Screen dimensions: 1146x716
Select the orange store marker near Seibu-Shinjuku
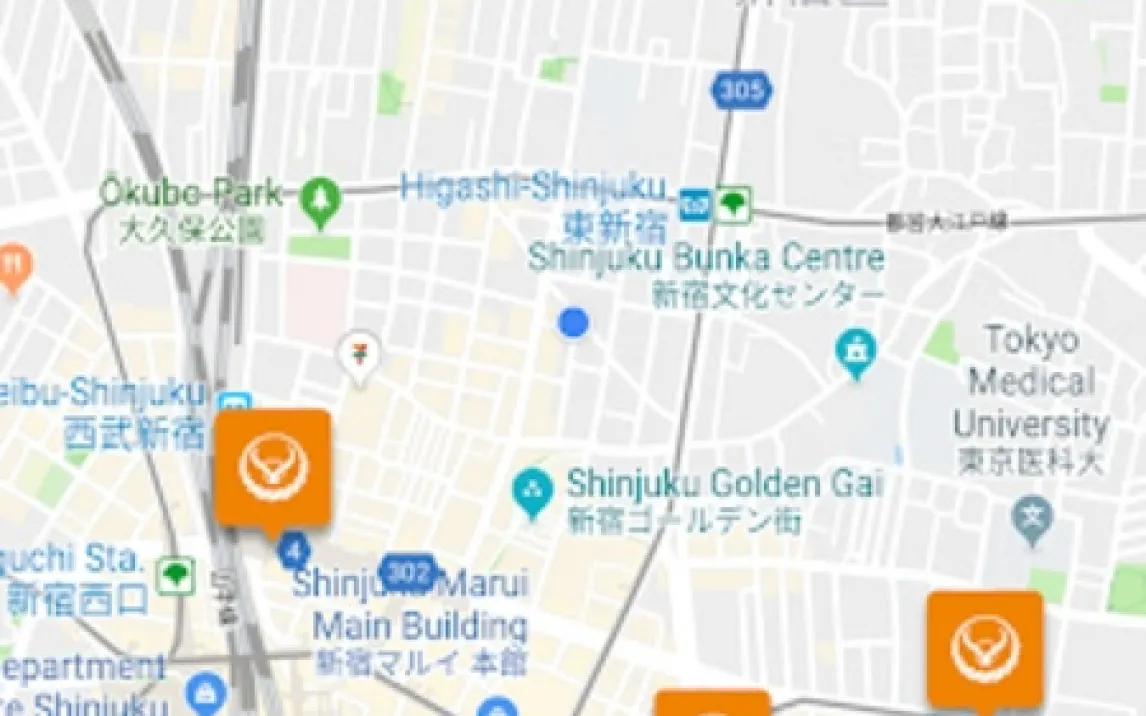[x=273, y=467]
